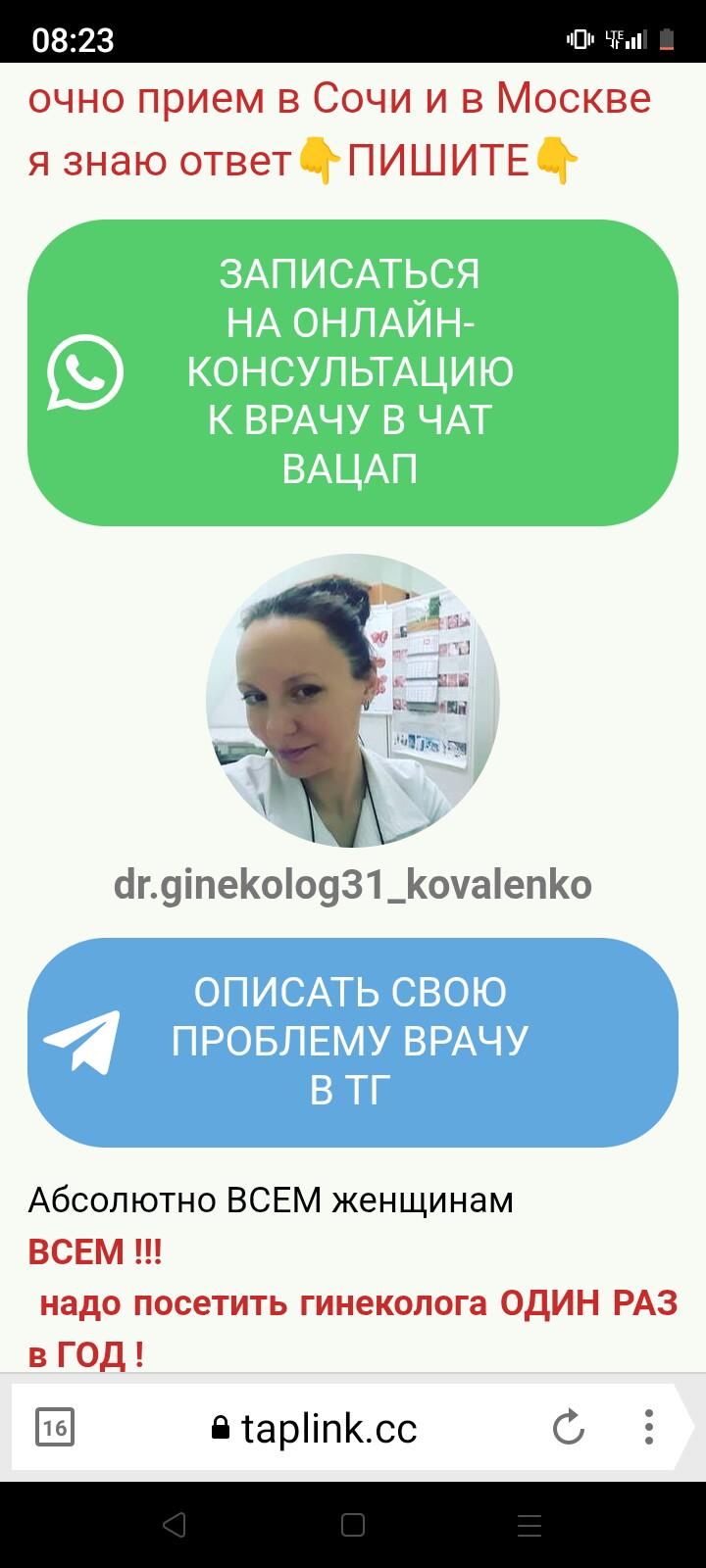Screen dimensions: 706x1568
Task: Reload the taplink.cc page
Action: tap(569, 1427)
